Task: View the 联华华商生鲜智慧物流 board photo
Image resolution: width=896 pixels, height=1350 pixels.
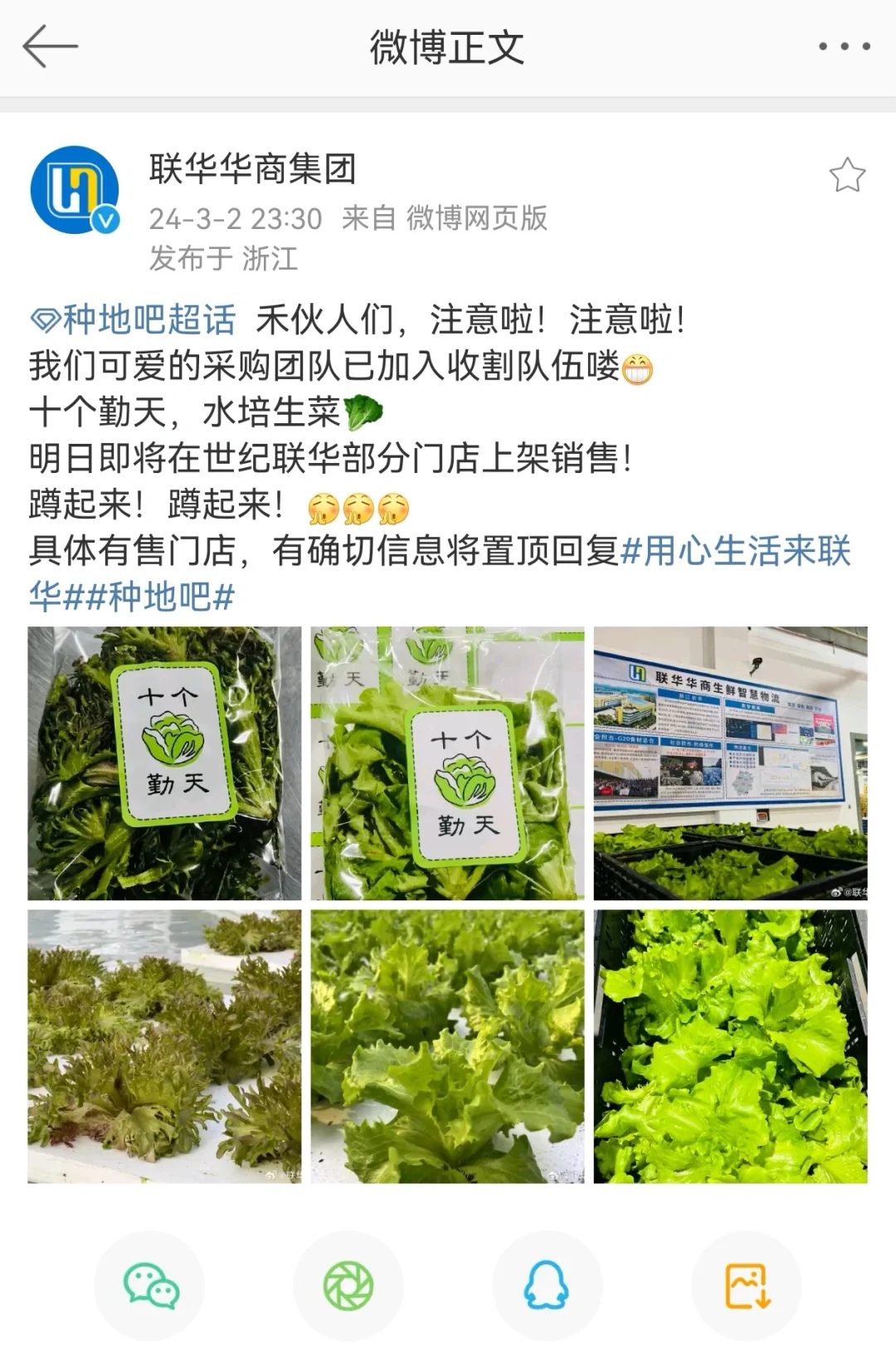Action: (x=730, y=763)
